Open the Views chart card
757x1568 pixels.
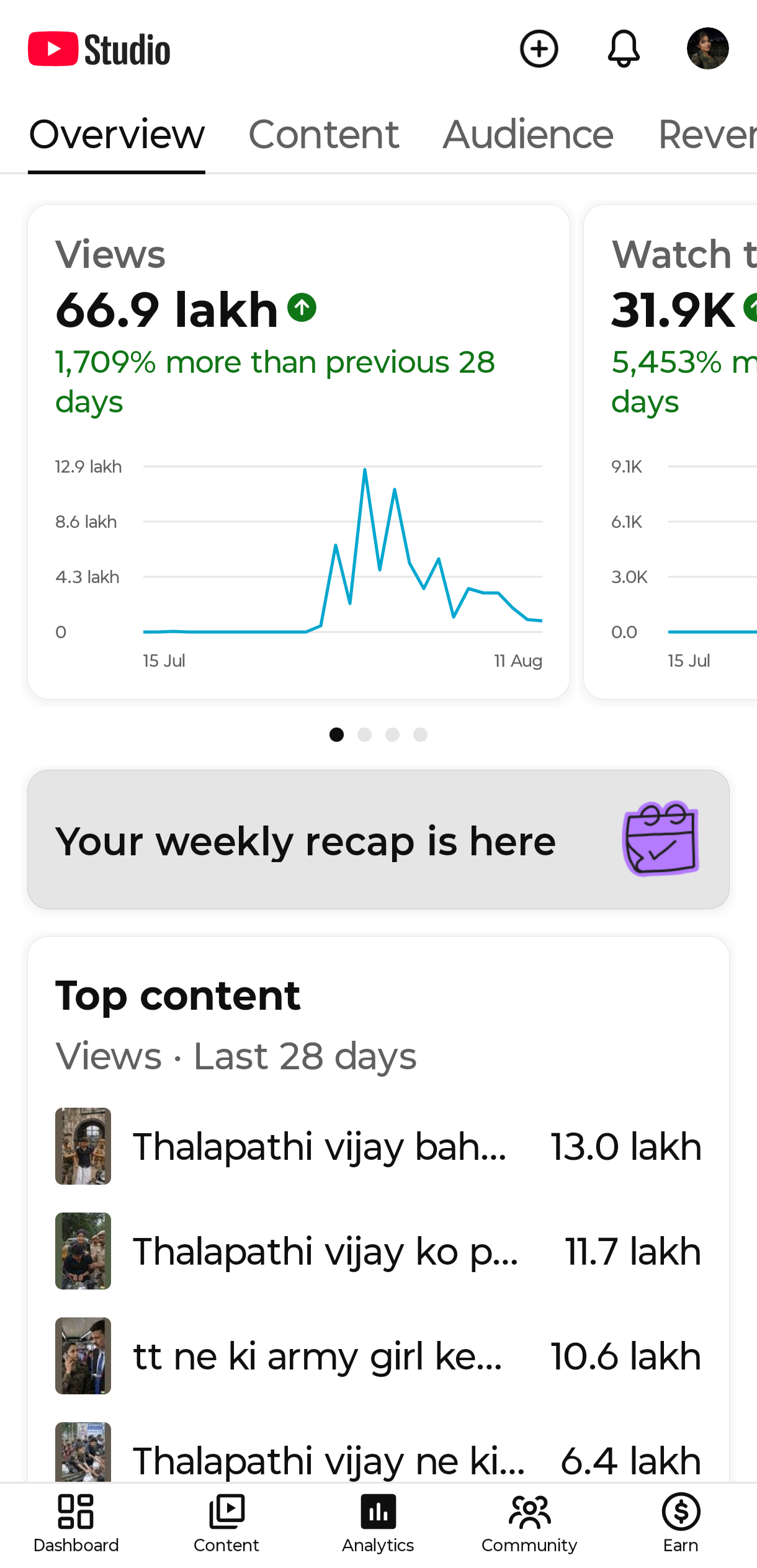pos(298,452)
